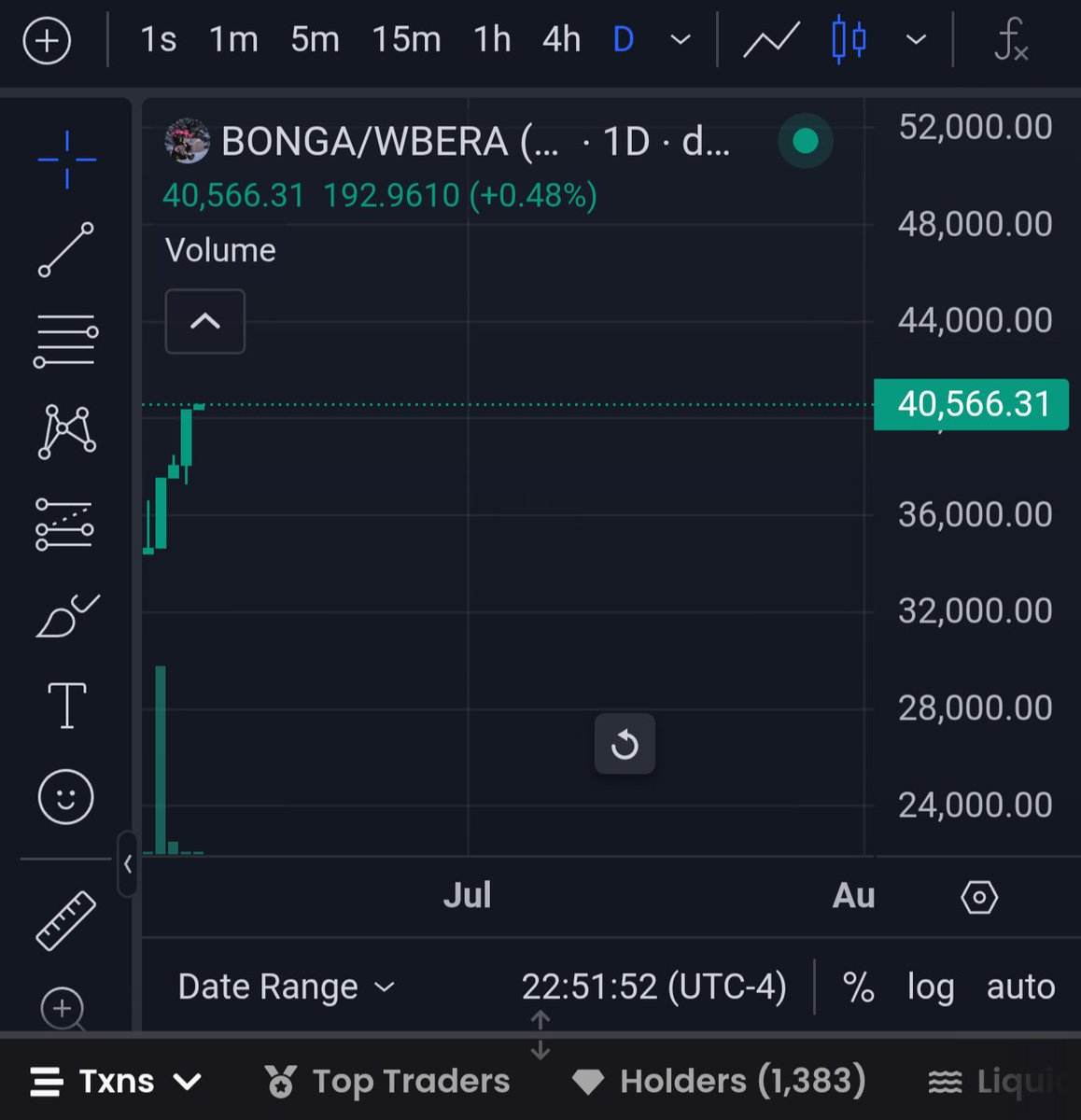Image resolution: width=1081 pixels, height=1120 pixels.
Task: Switch to line chart style
Action: click(771, 40)
